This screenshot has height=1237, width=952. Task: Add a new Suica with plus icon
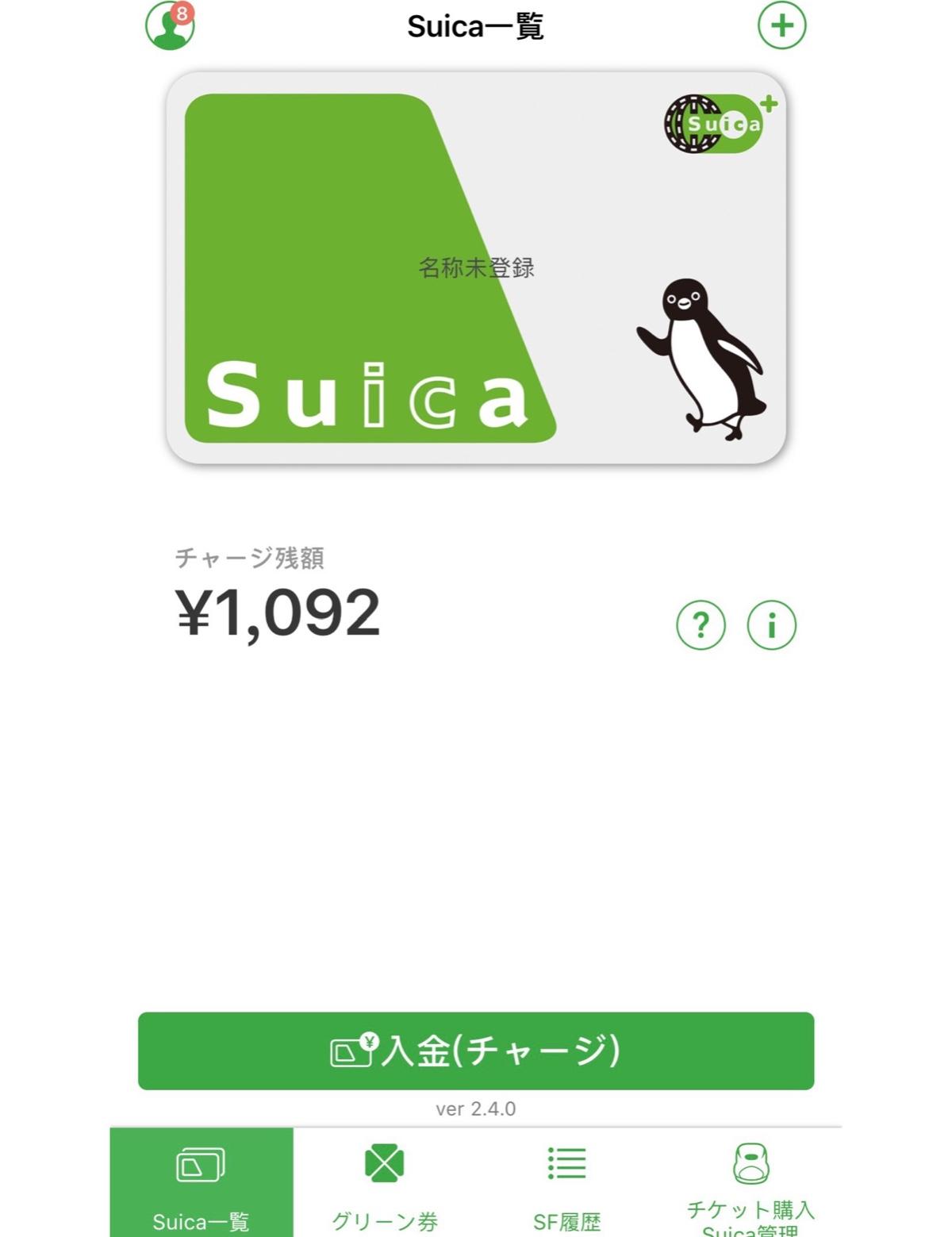(781, 25)
